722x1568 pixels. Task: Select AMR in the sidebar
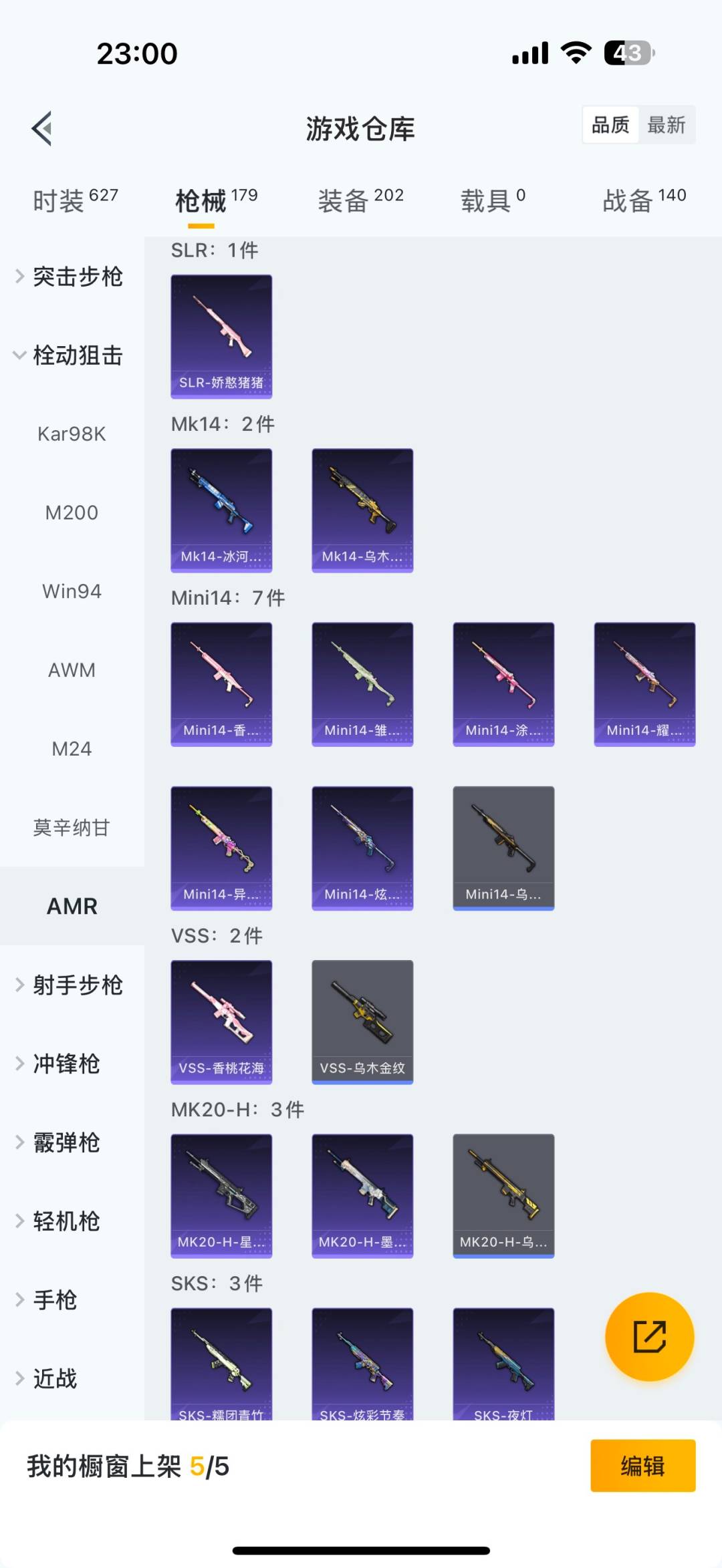click(x=72, y=906)
